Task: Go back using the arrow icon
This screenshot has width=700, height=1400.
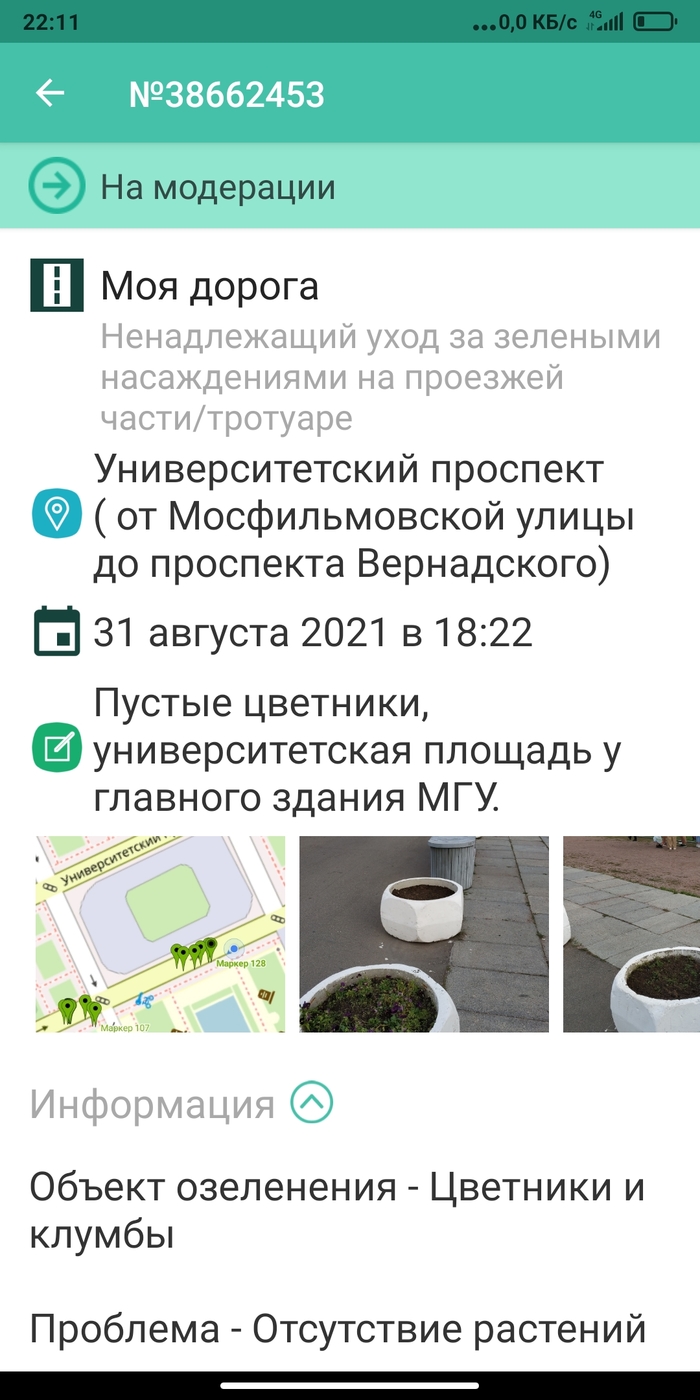Action: pyautogui.click(x=50, y=93)
